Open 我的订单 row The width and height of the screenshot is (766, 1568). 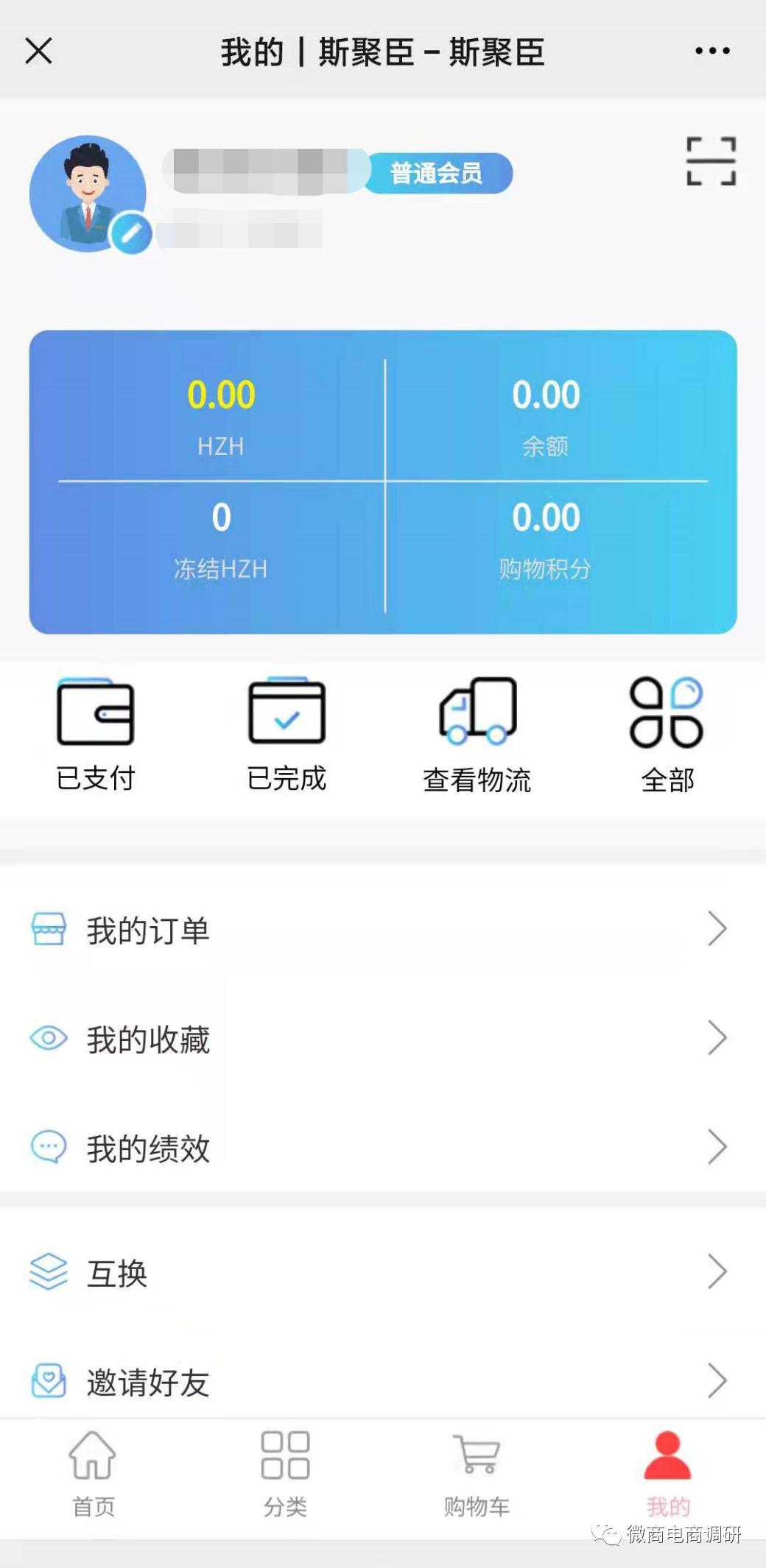click(383, 930)
